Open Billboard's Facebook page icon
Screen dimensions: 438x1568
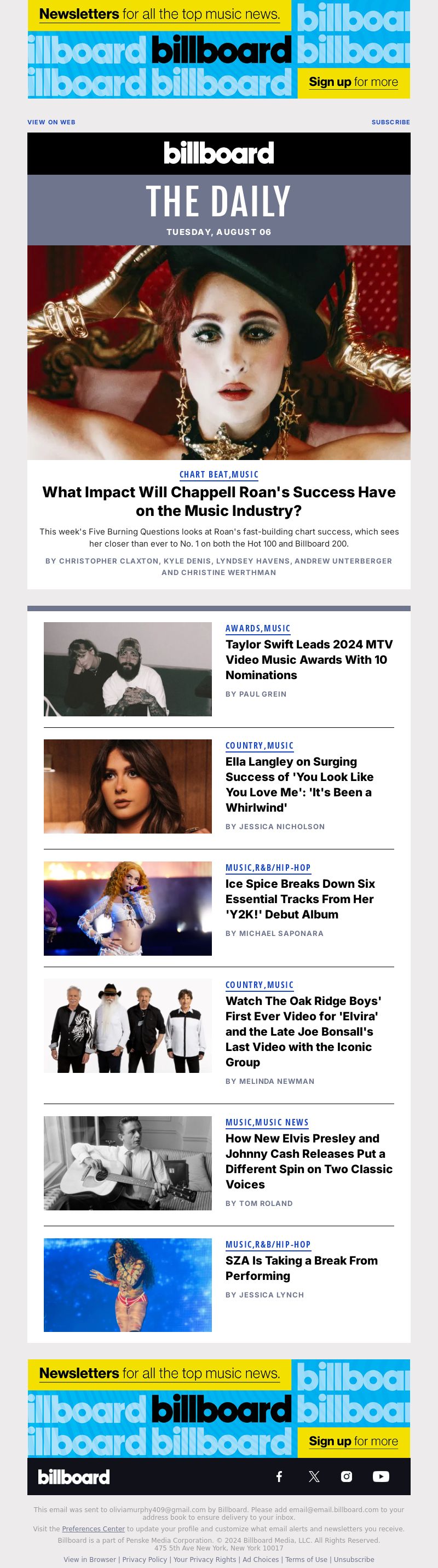point(279,1477)
